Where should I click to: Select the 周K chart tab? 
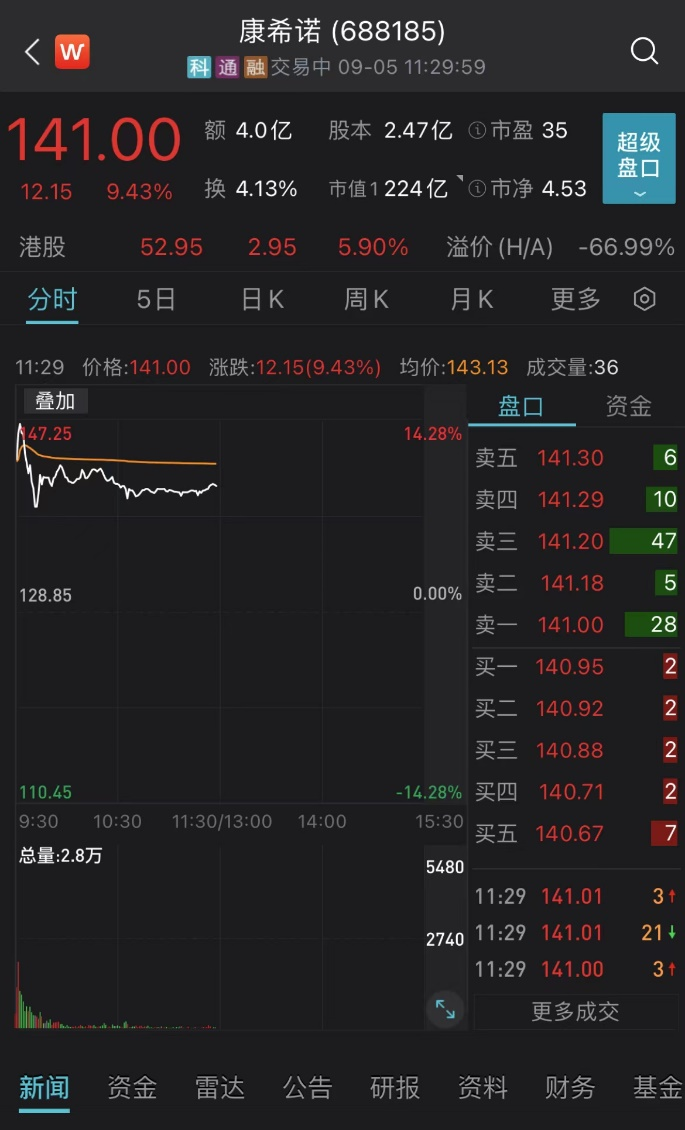tap(366, 299)
